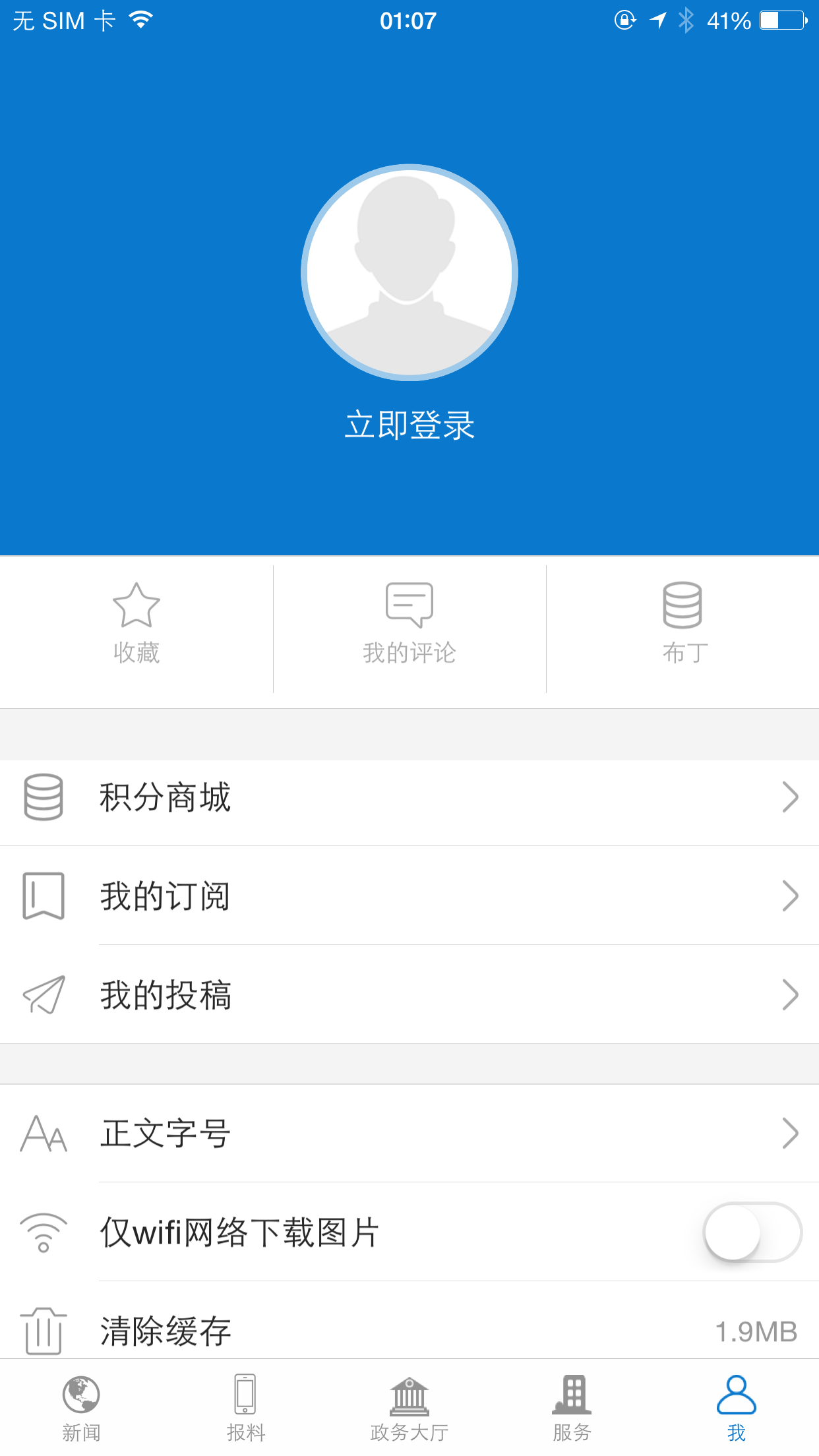Go to the 政务大厅 tab
The image size is (819, 1456).
(x=409, y=1408)
